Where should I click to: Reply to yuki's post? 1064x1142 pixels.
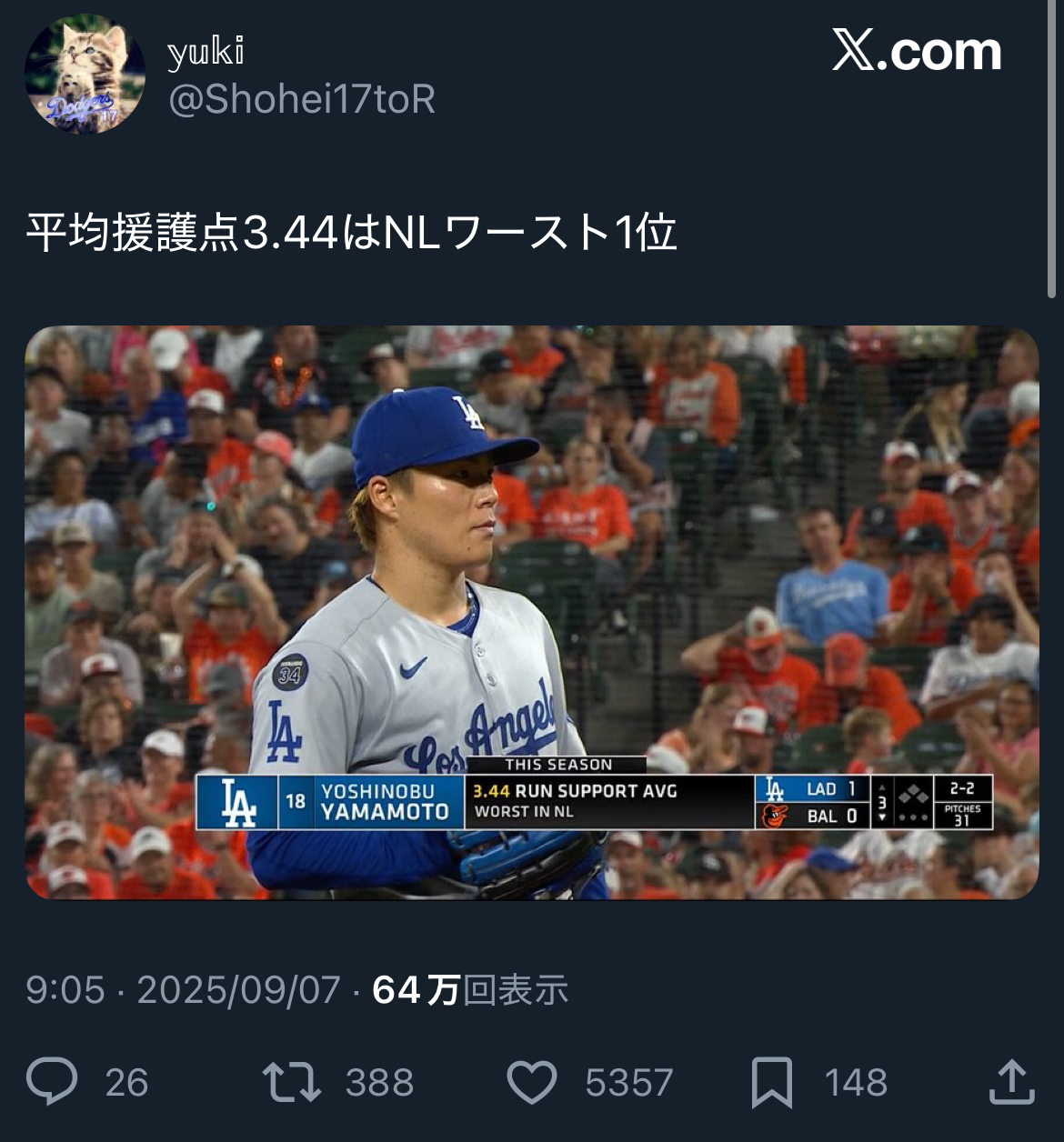pos(52,1081)
